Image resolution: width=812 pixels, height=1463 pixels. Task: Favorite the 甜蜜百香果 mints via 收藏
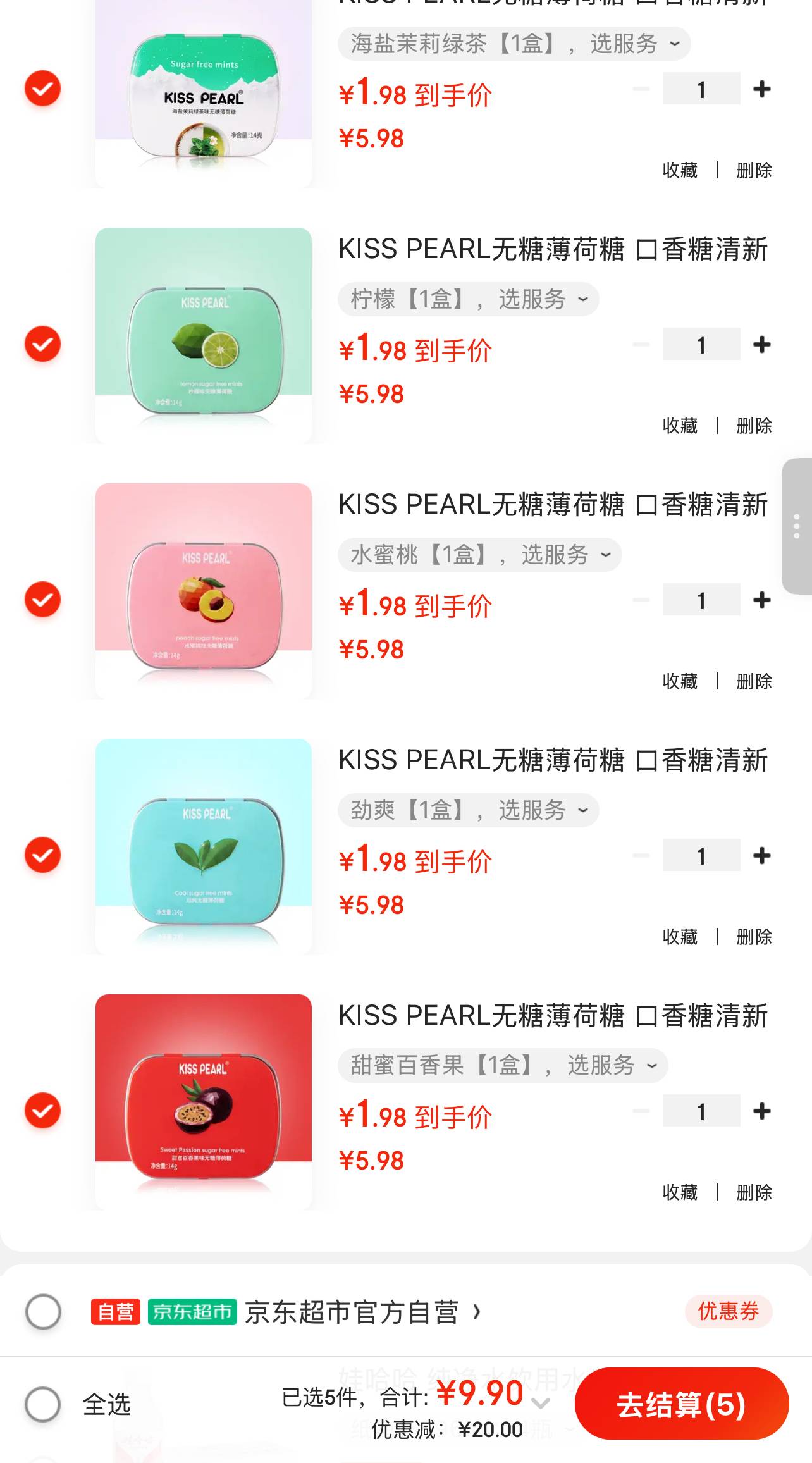coord(680,1192)
